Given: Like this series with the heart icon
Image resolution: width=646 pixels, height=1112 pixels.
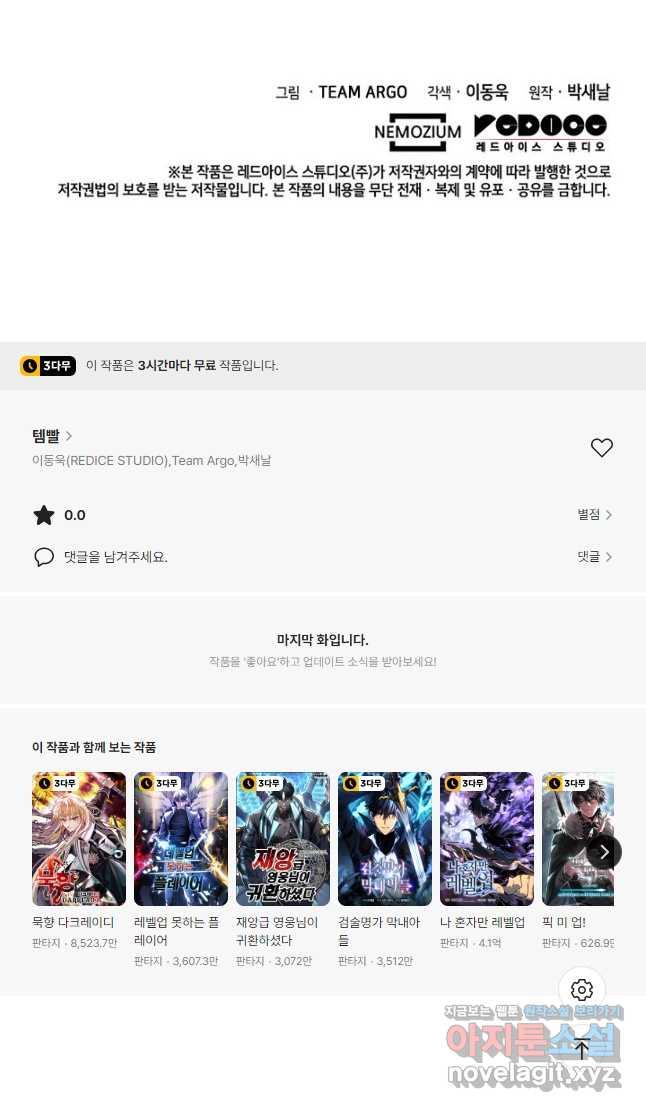Looking at the screenshot, I should [x=601, y=448].
